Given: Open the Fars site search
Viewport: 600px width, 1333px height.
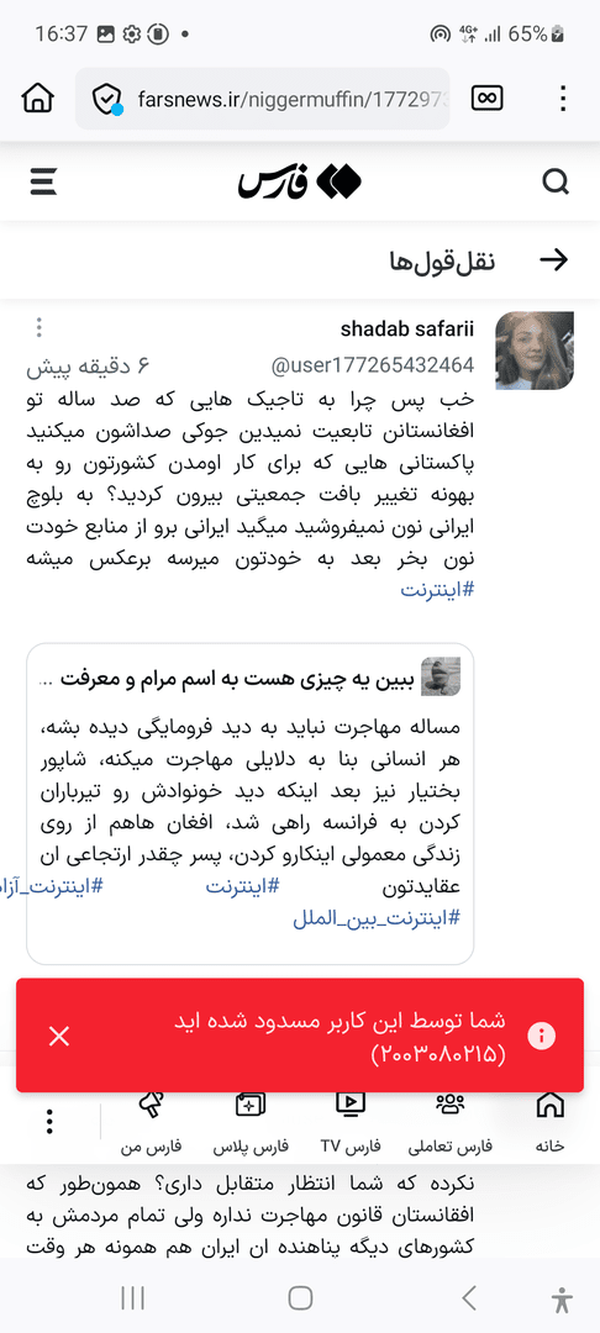Looking at the screenshot, I should (555, 182).
